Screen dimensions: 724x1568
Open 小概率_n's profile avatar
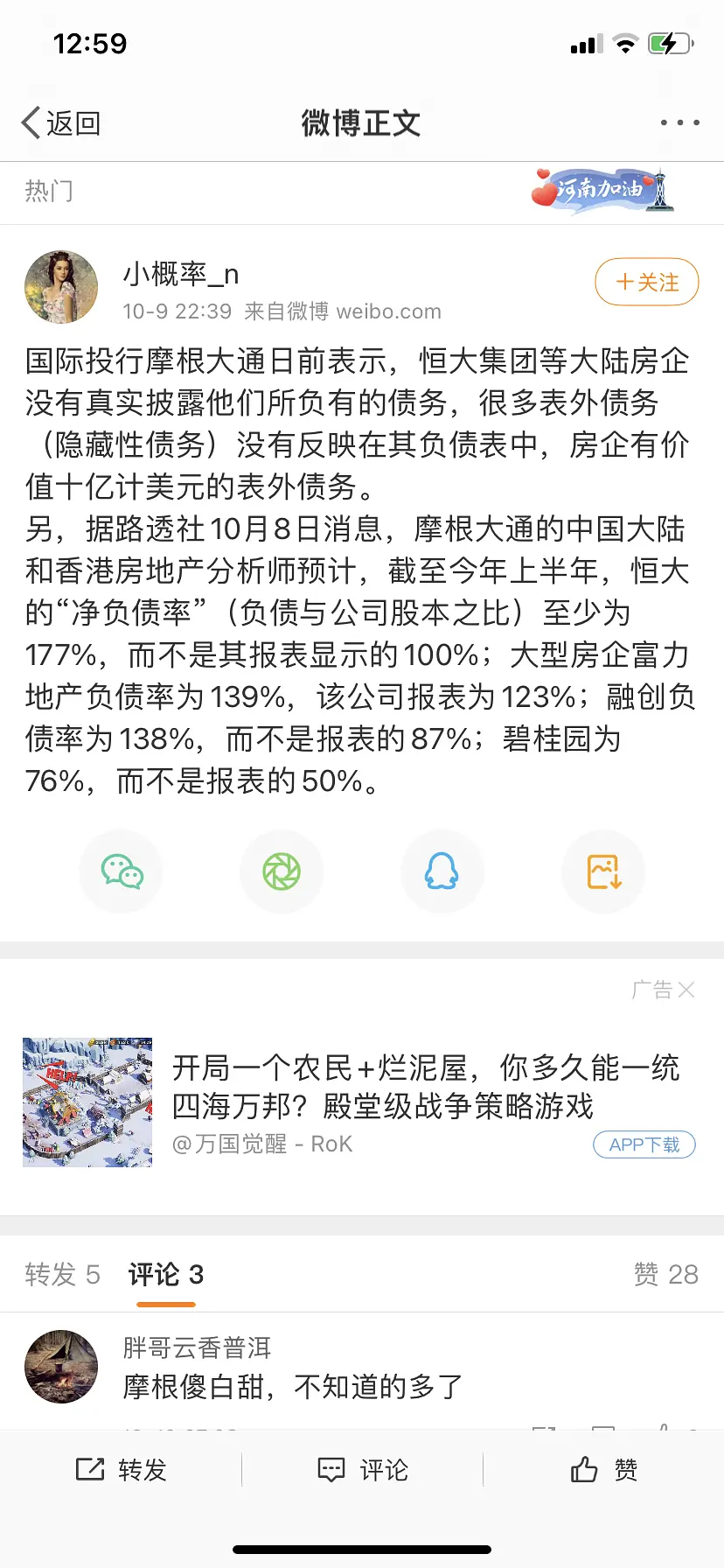[x=61, y=288]
